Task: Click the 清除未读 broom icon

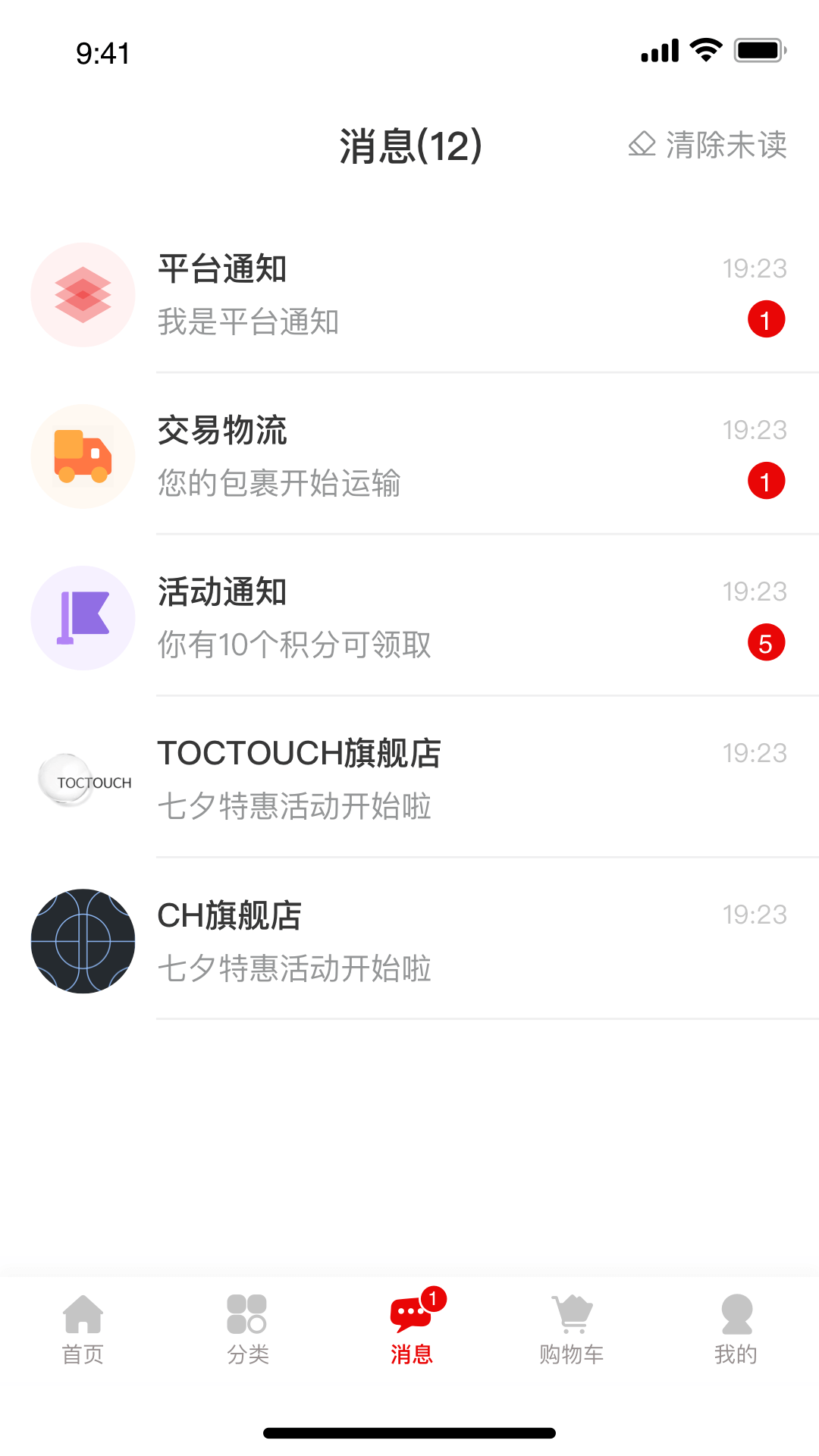Action: tap(641, 146)
